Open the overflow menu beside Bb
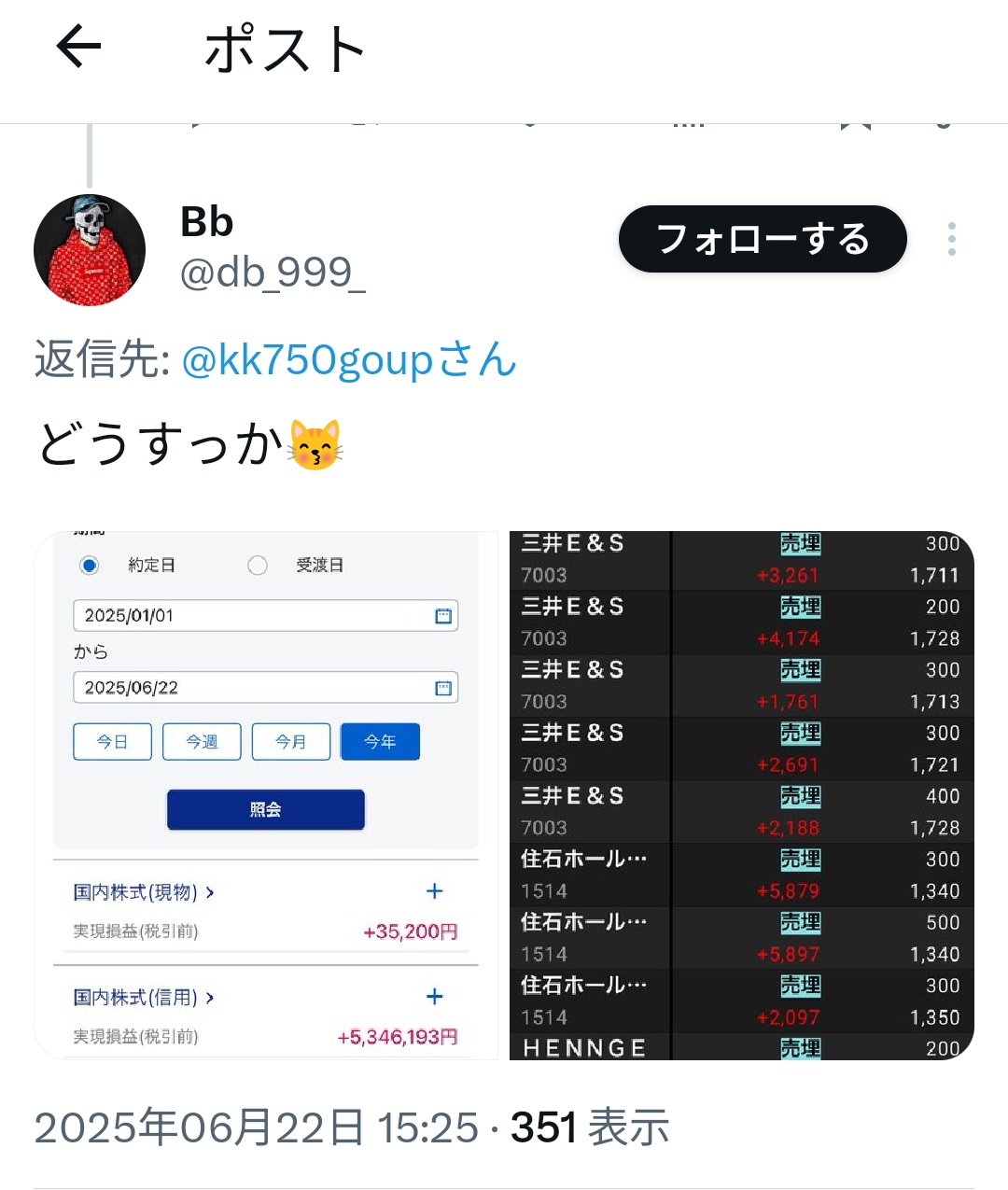 tap(951, 239)
